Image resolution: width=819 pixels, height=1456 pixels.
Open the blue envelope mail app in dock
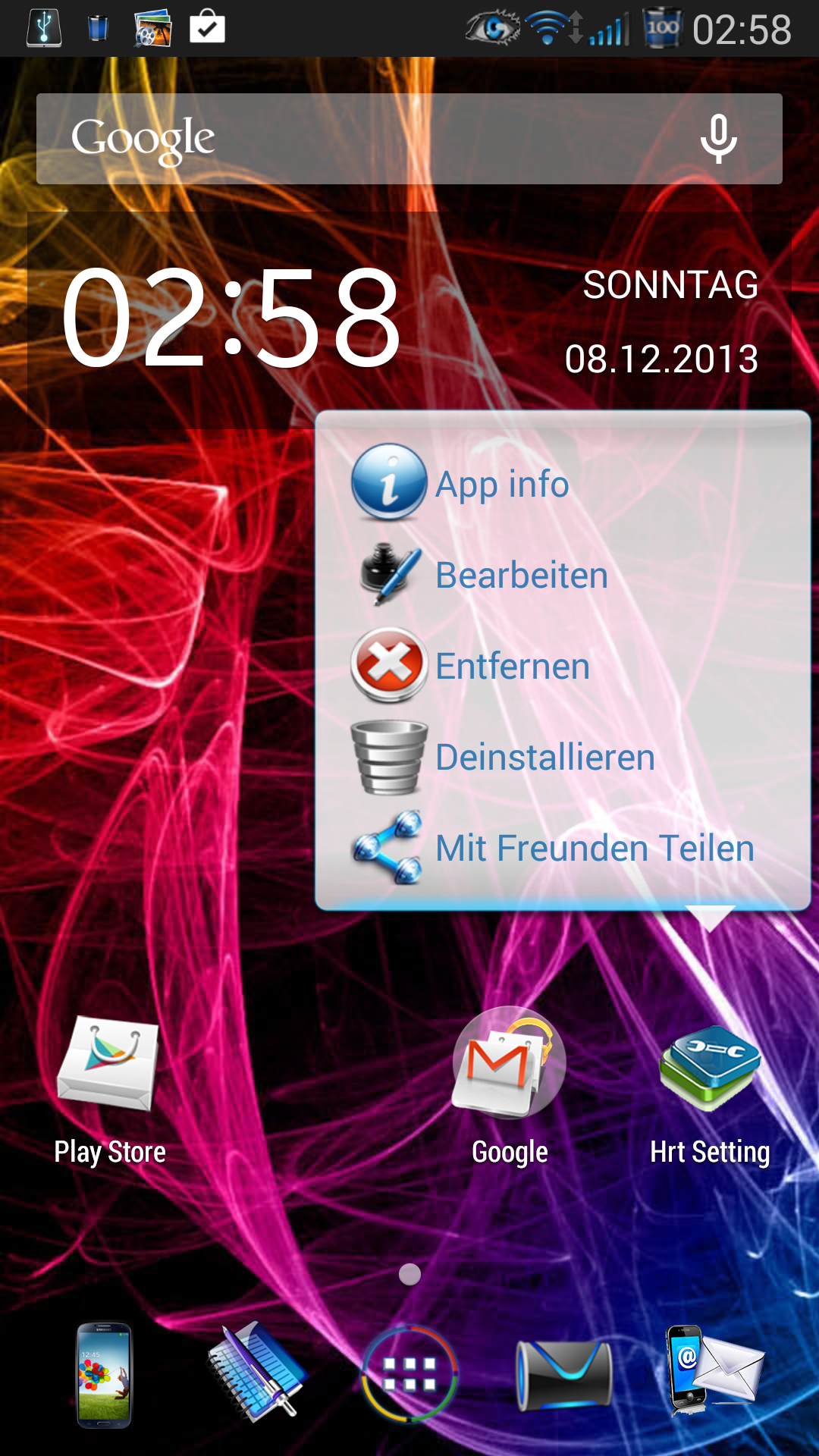(x=564, y=1375)
